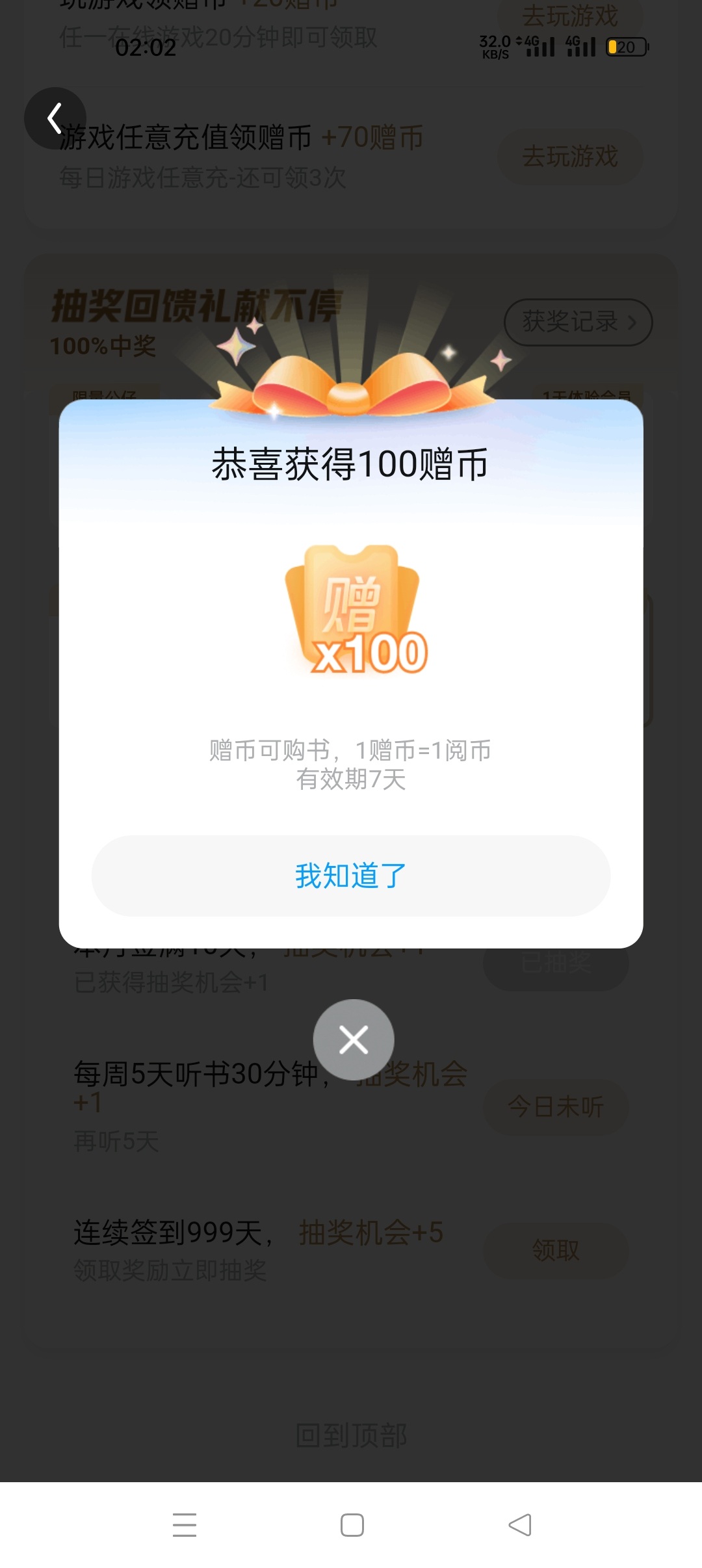Screen dimensions: 702x1568
Task: Open recent apps from navigation bar
Action: click(185, 1524)
